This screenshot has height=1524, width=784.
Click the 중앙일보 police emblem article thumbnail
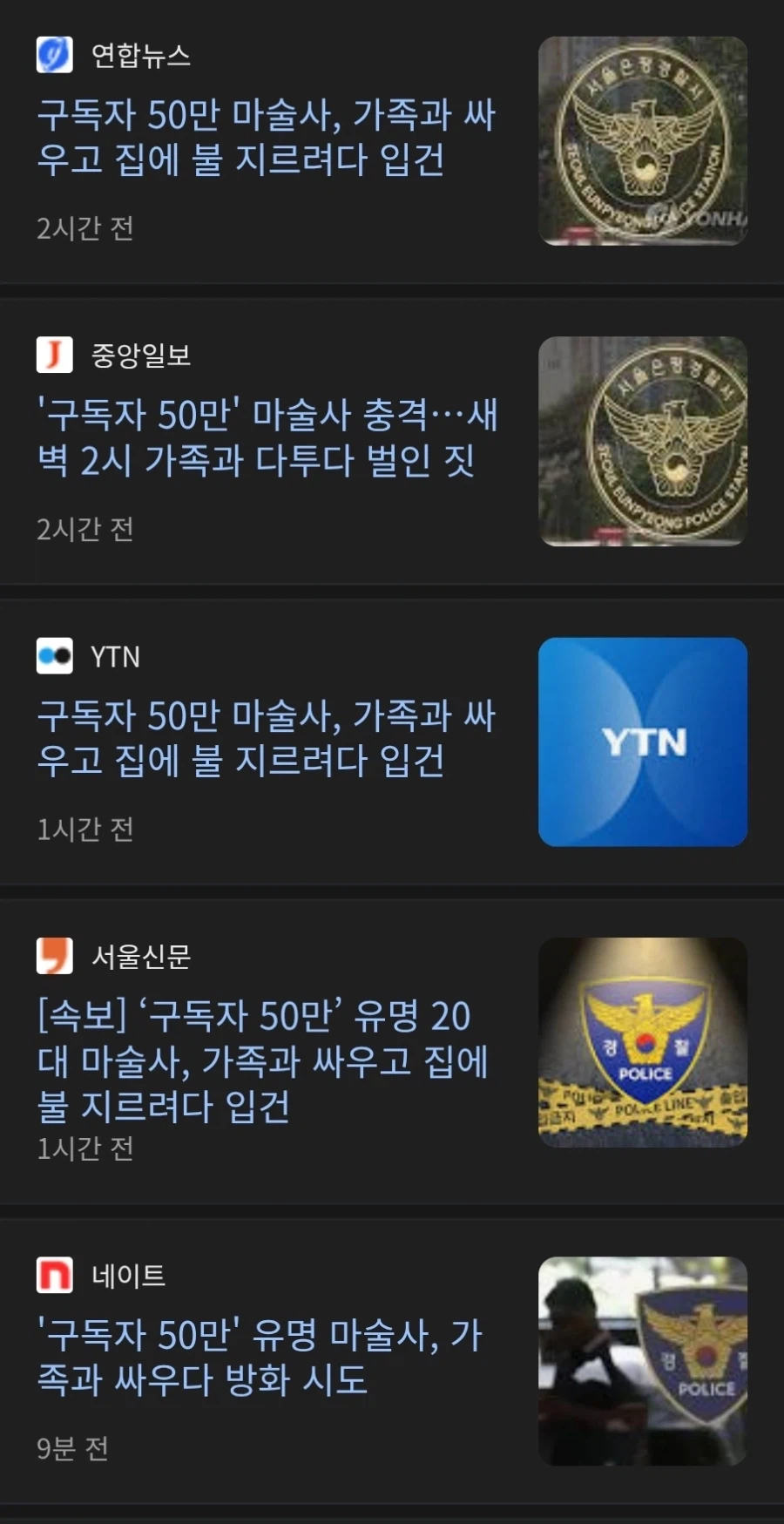(642, 442)
